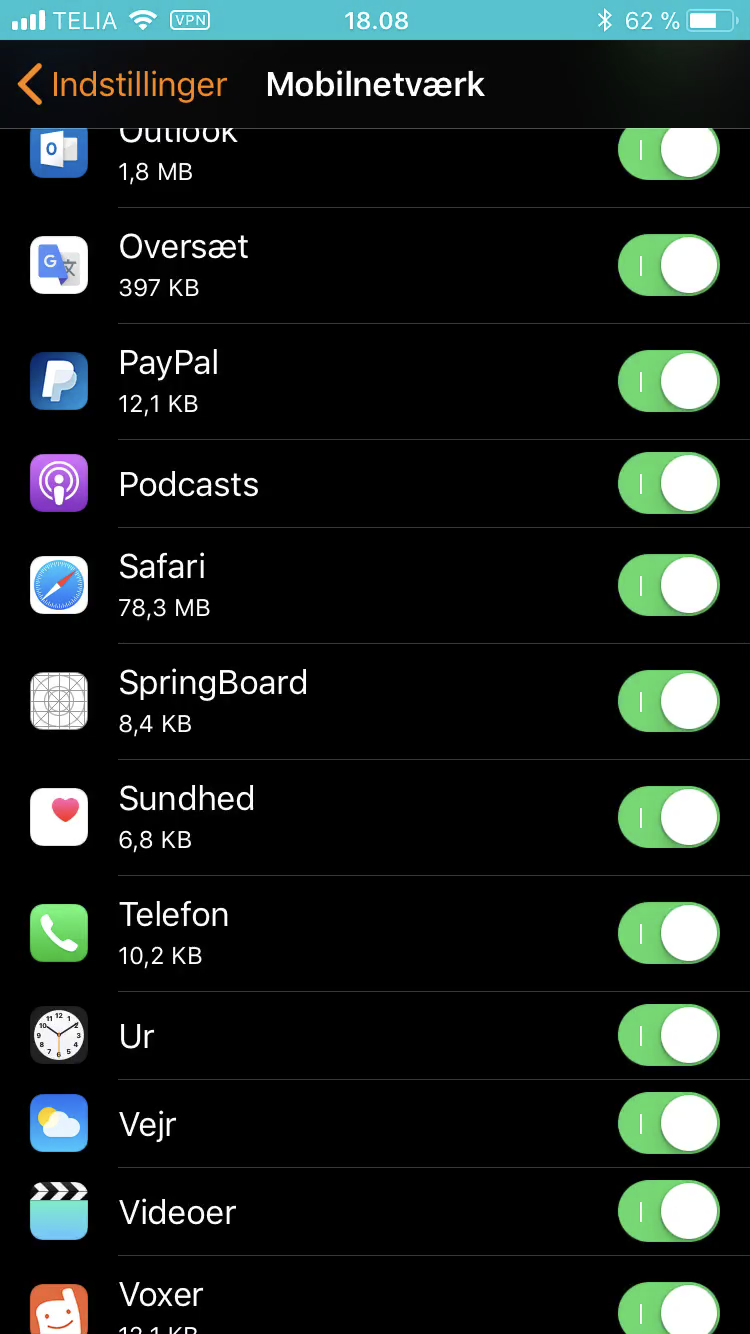Image resolution: width=750 pixels, height=1334 pixels.
Task: Switch off Podcasts mobile data
Action: (x=669, y=484)
